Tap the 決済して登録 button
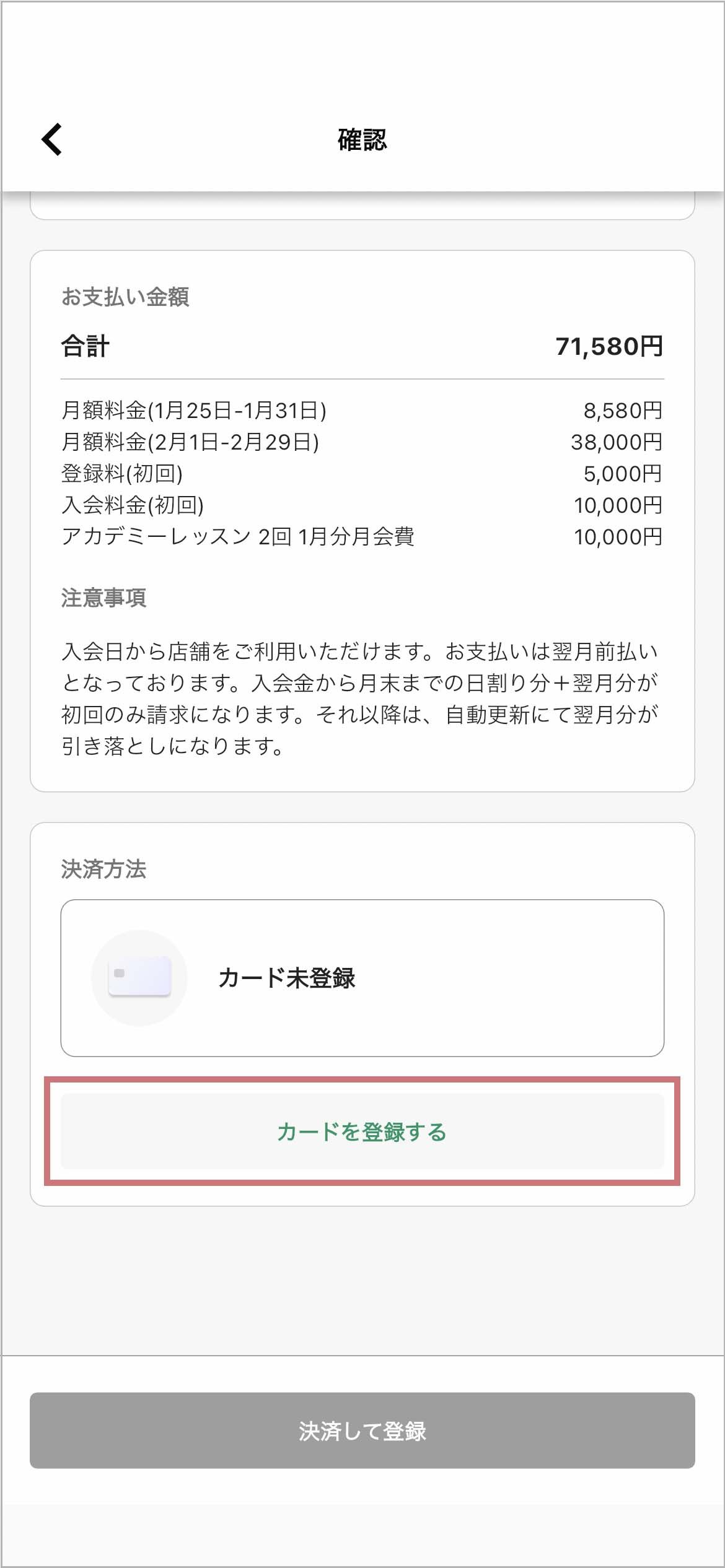Image resolution: width=725 pixels, height=1568 pixels. click(362, 1431)
